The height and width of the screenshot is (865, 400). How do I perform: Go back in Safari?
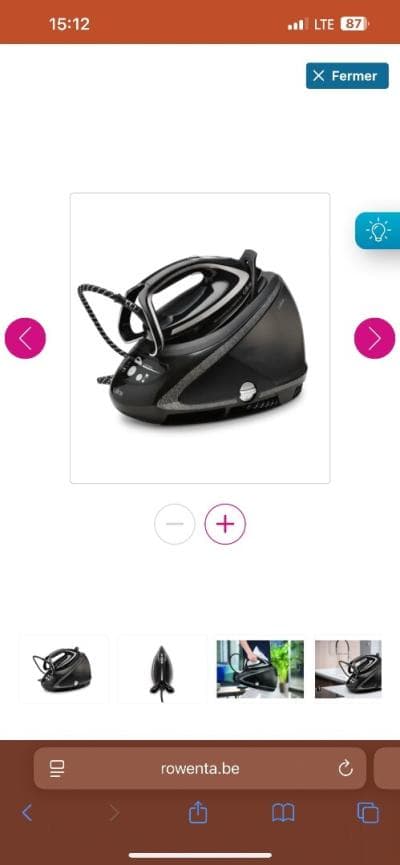27,813
